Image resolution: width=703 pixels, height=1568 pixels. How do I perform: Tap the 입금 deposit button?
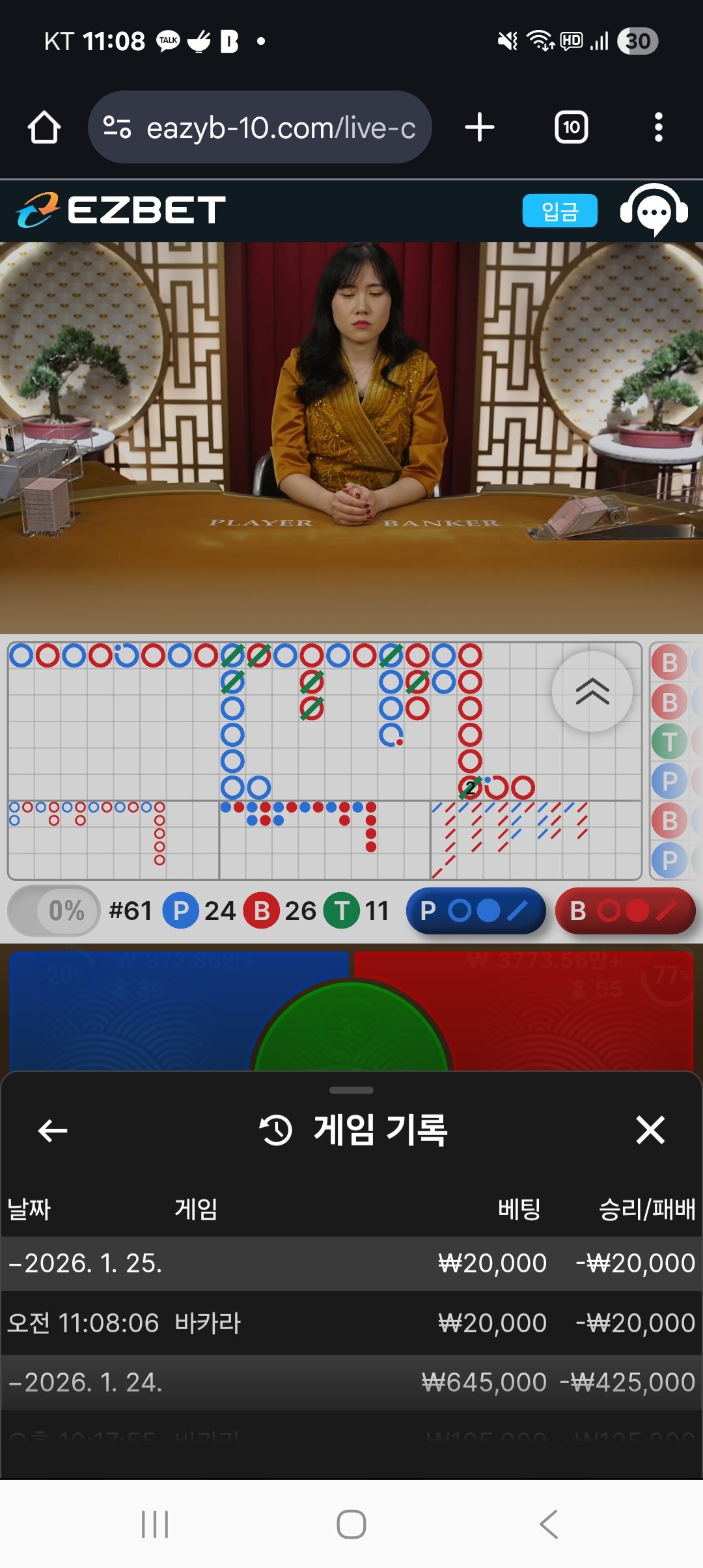pos(559,211)
